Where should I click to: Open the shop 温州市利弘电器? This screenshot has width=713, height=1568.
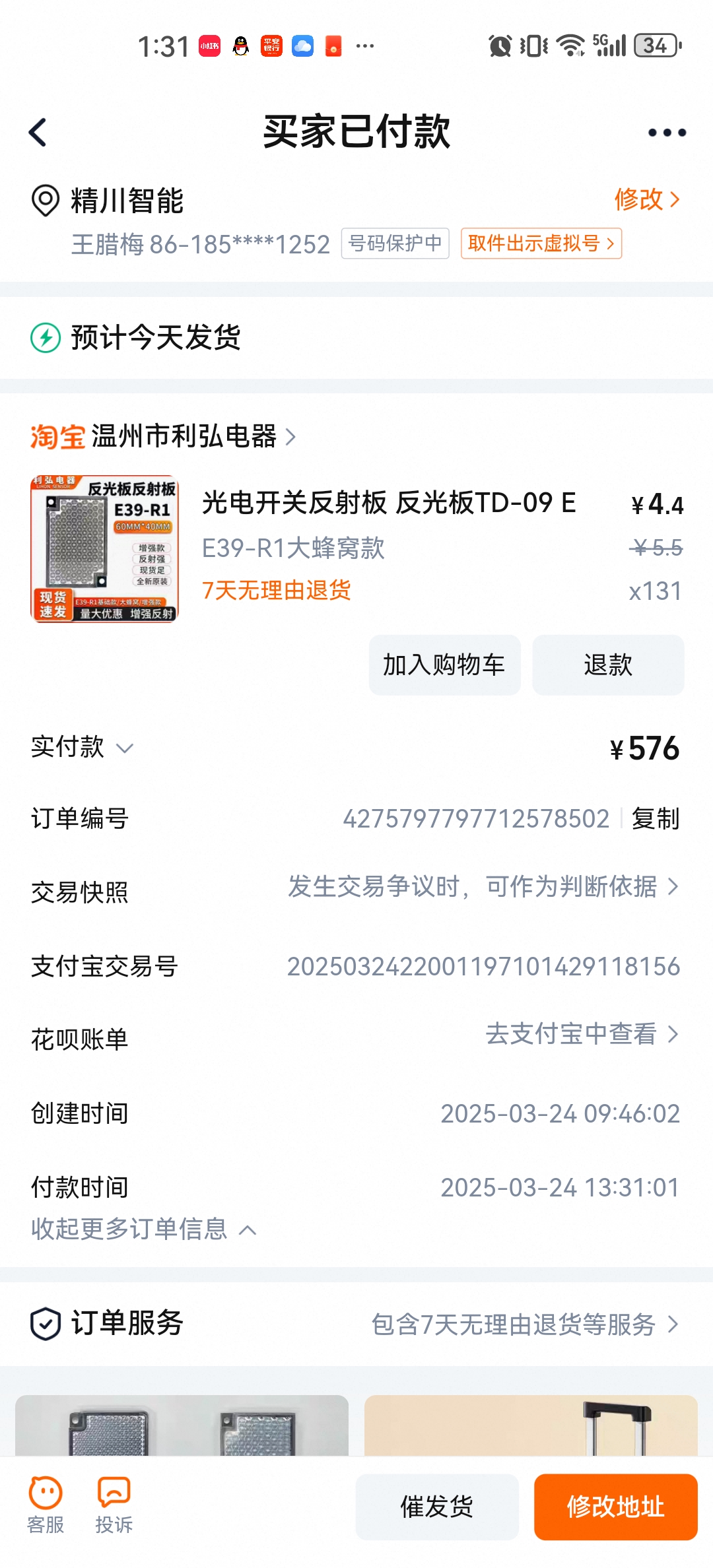184,436
